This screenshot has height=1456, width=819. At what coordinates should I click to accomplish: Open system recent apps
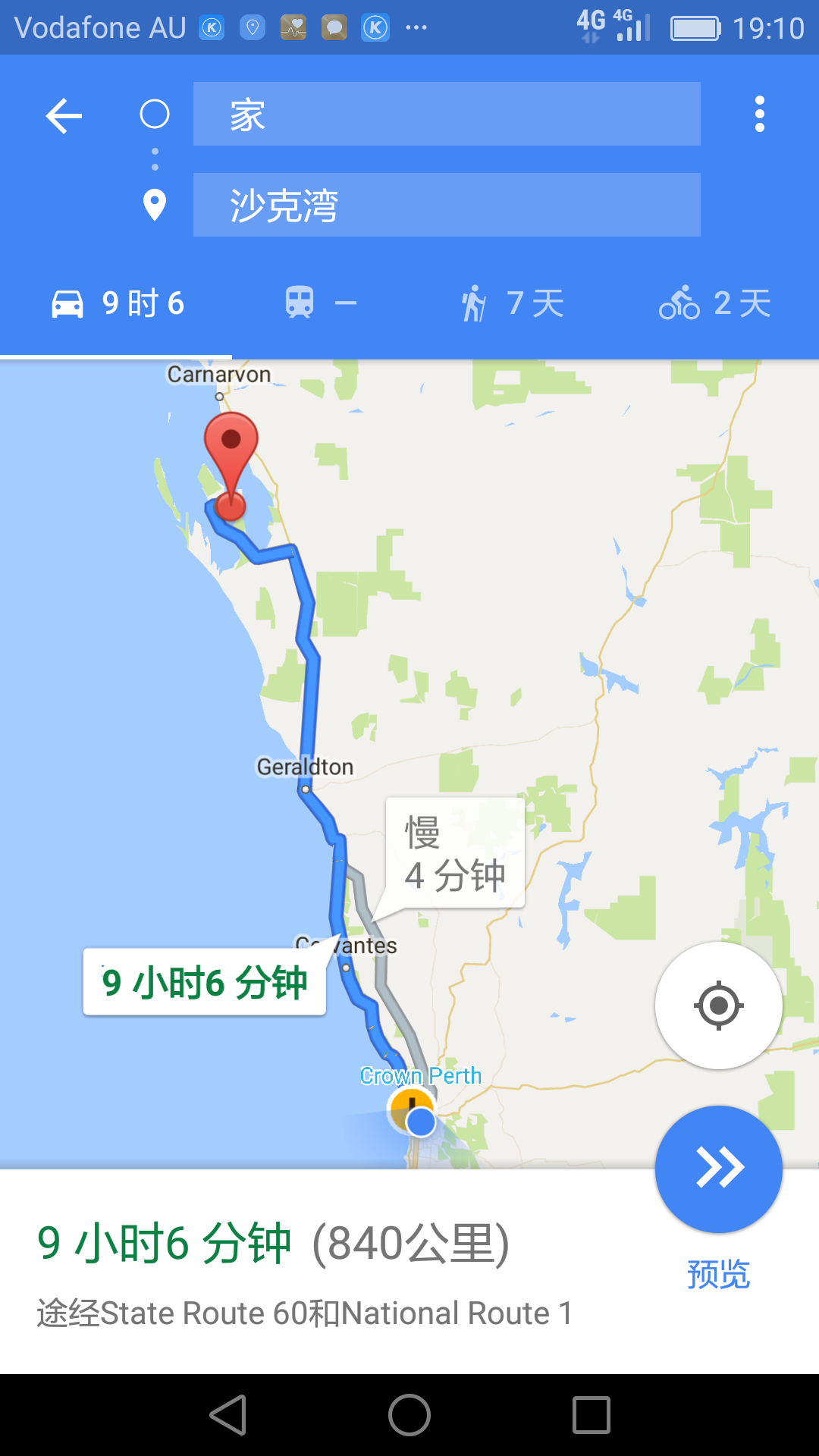click(x=591, y=1415)
